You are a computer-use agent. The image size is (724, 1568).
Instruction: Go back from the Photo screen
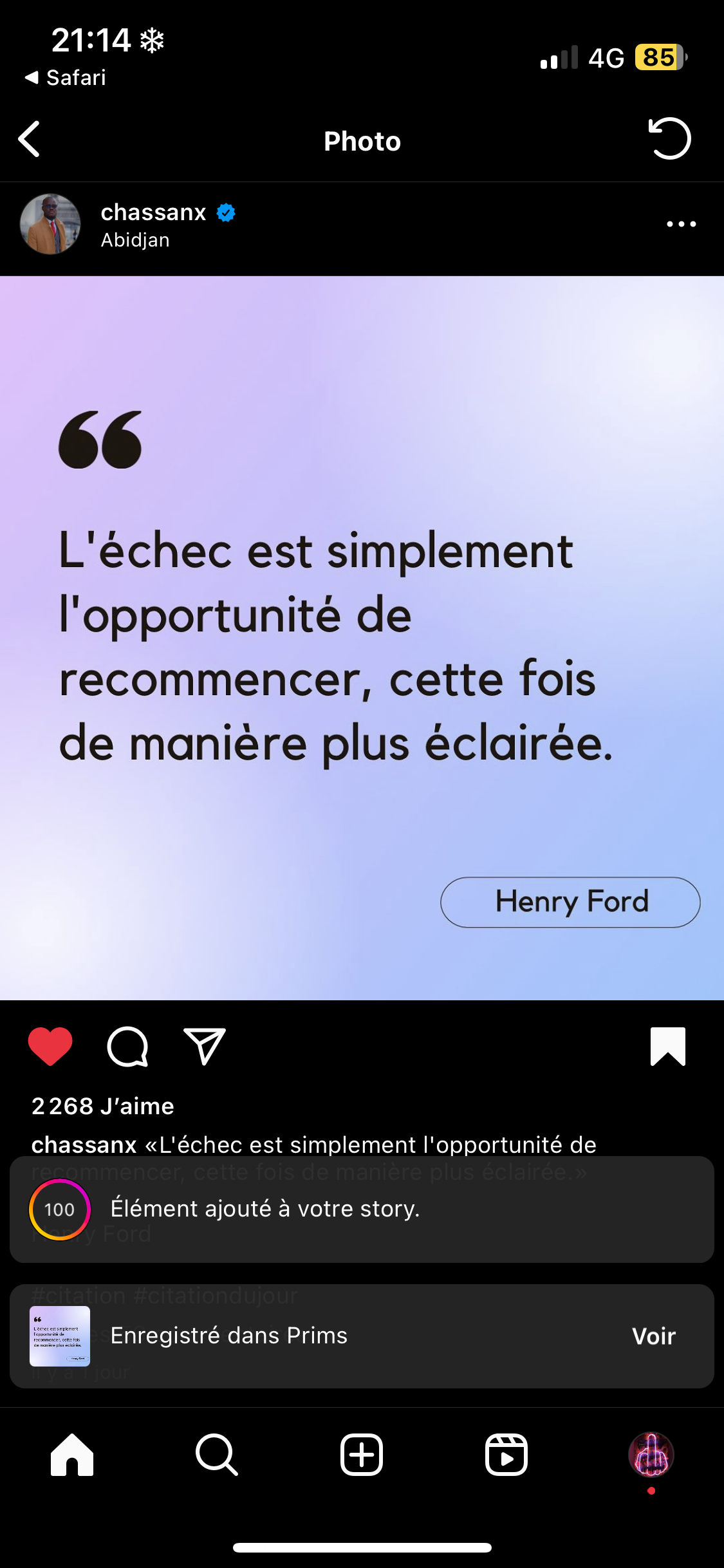pyautogui.click(x=30, y=139)
